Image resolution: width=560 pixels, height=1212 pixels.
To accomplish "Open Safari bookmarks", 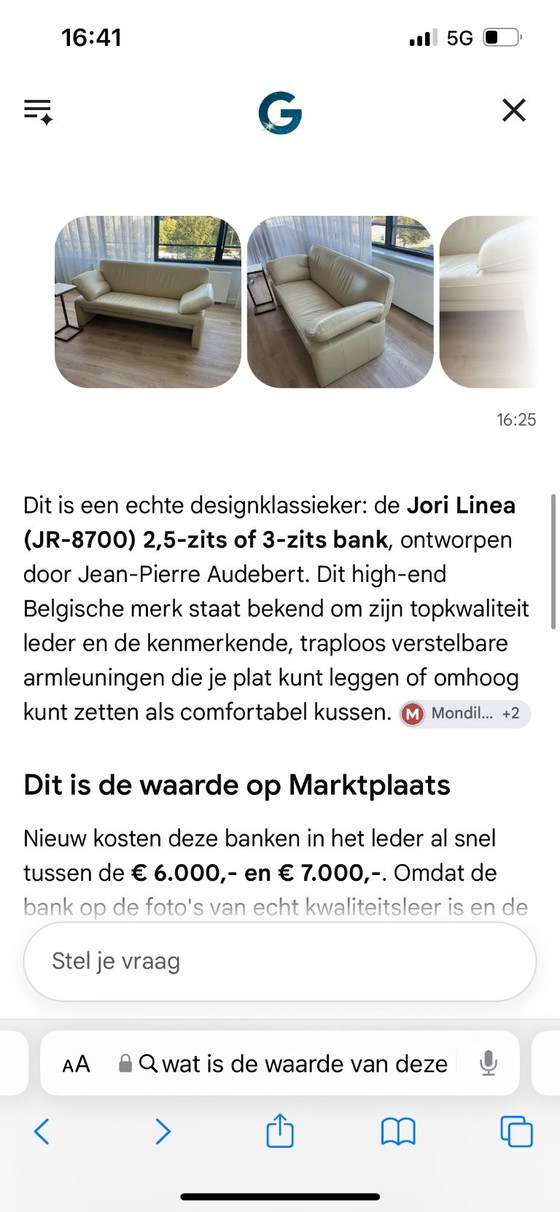I will pyautogui.click(x=398, y=1132).
